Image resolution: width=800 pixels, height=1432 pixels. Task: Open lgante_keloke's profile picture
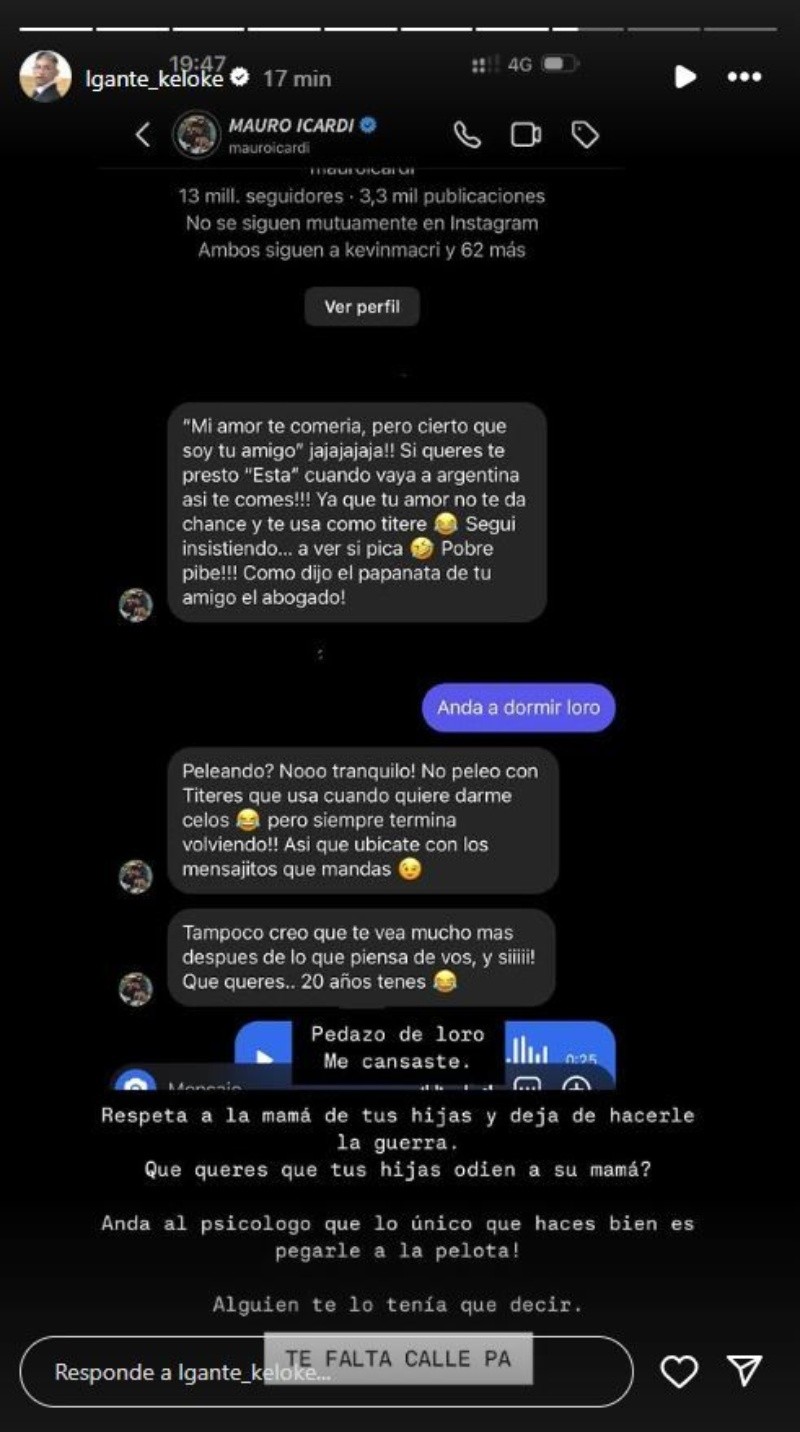45,77
